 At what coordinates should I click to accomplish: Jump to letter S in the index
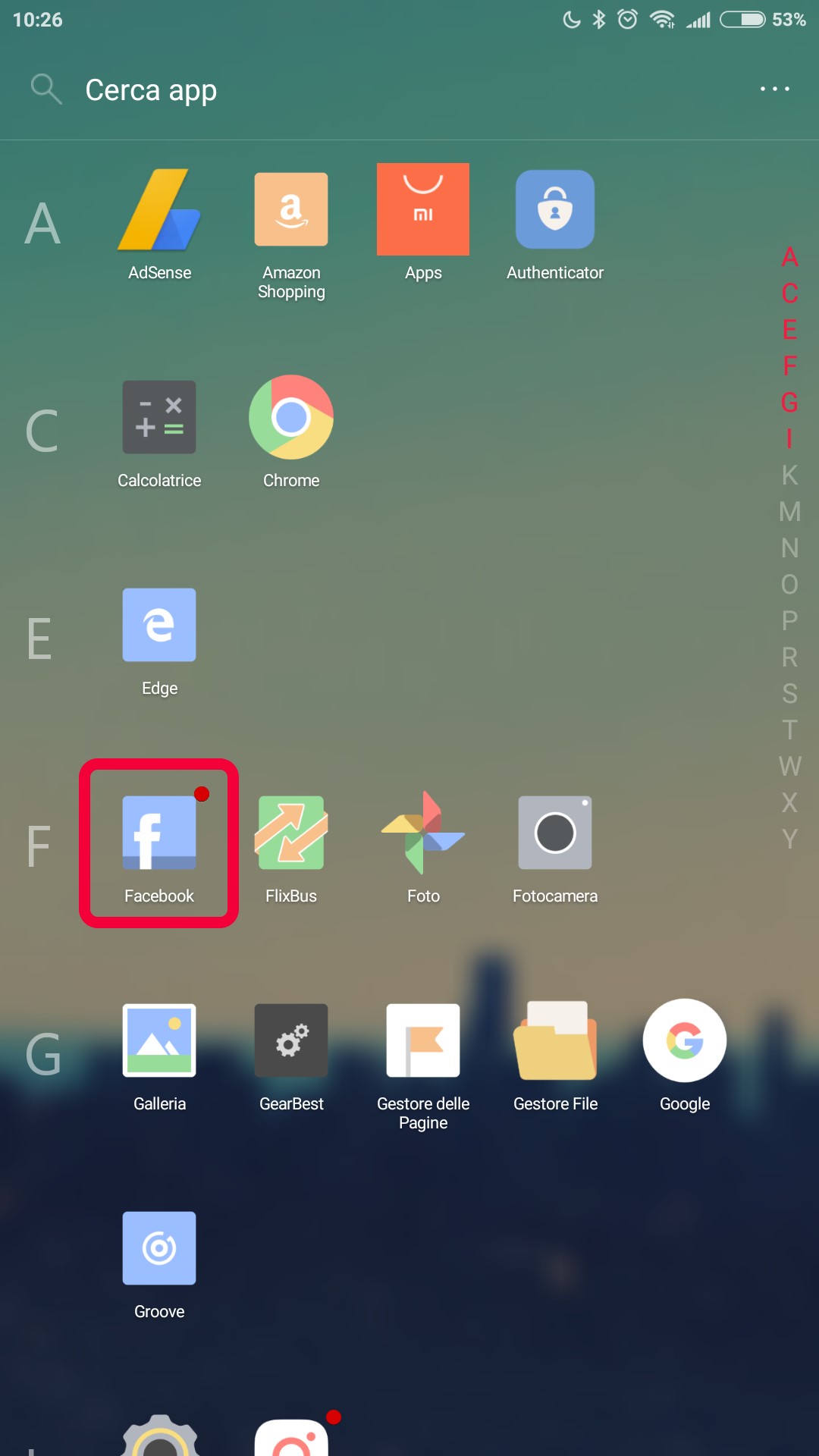click(789, 693)
